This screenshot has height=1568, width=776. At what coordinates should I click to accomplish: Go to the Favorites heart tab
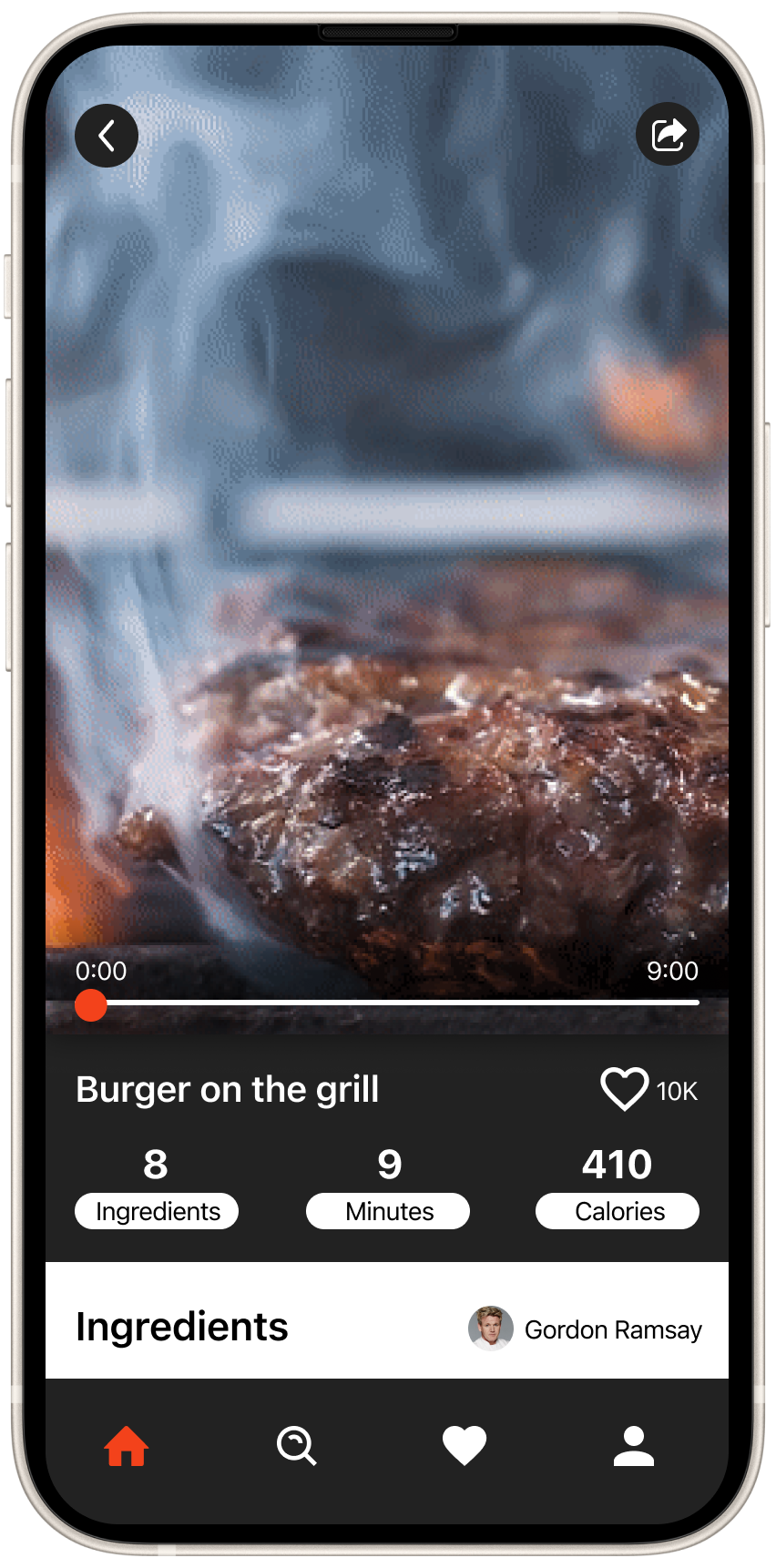click(x=465, y=1446)
